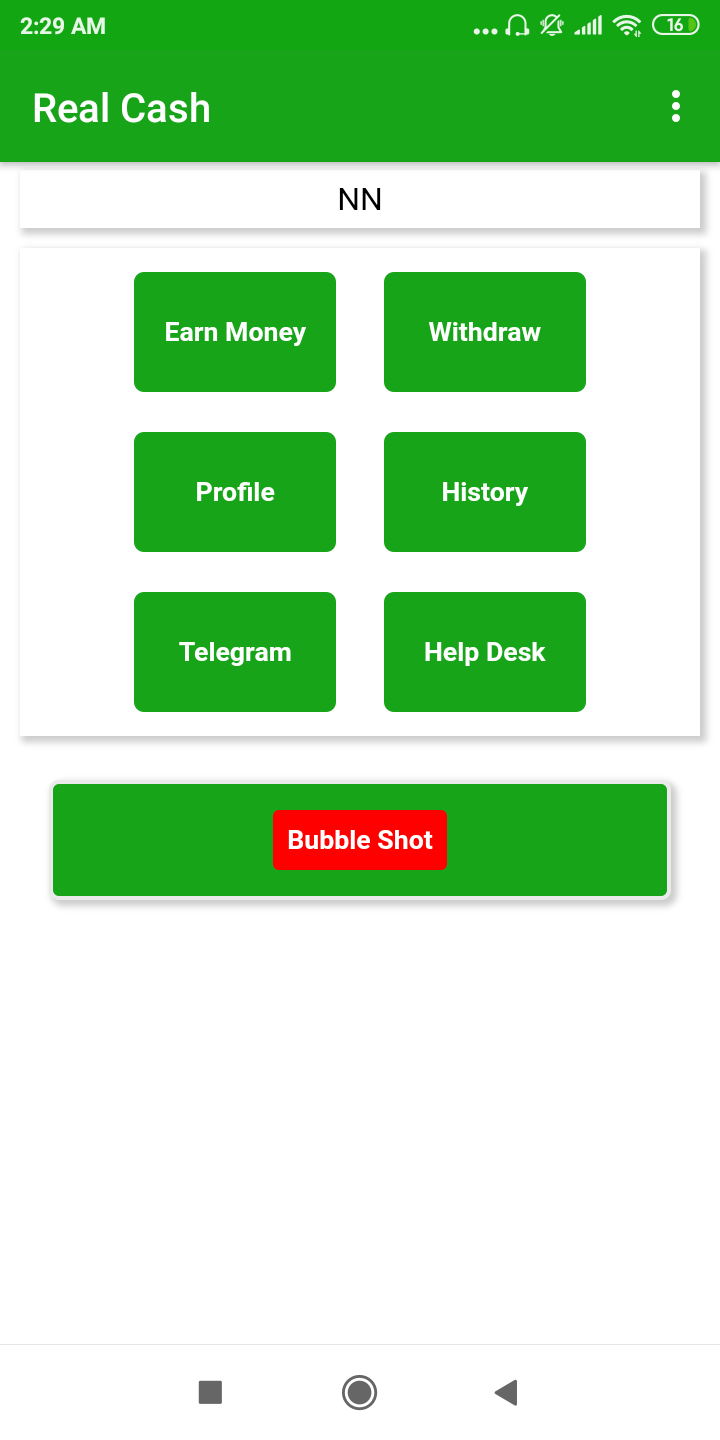Viewport: 720px width, 1440px height.
Task: Tap the Withdraw button
Action: (485, 332)
